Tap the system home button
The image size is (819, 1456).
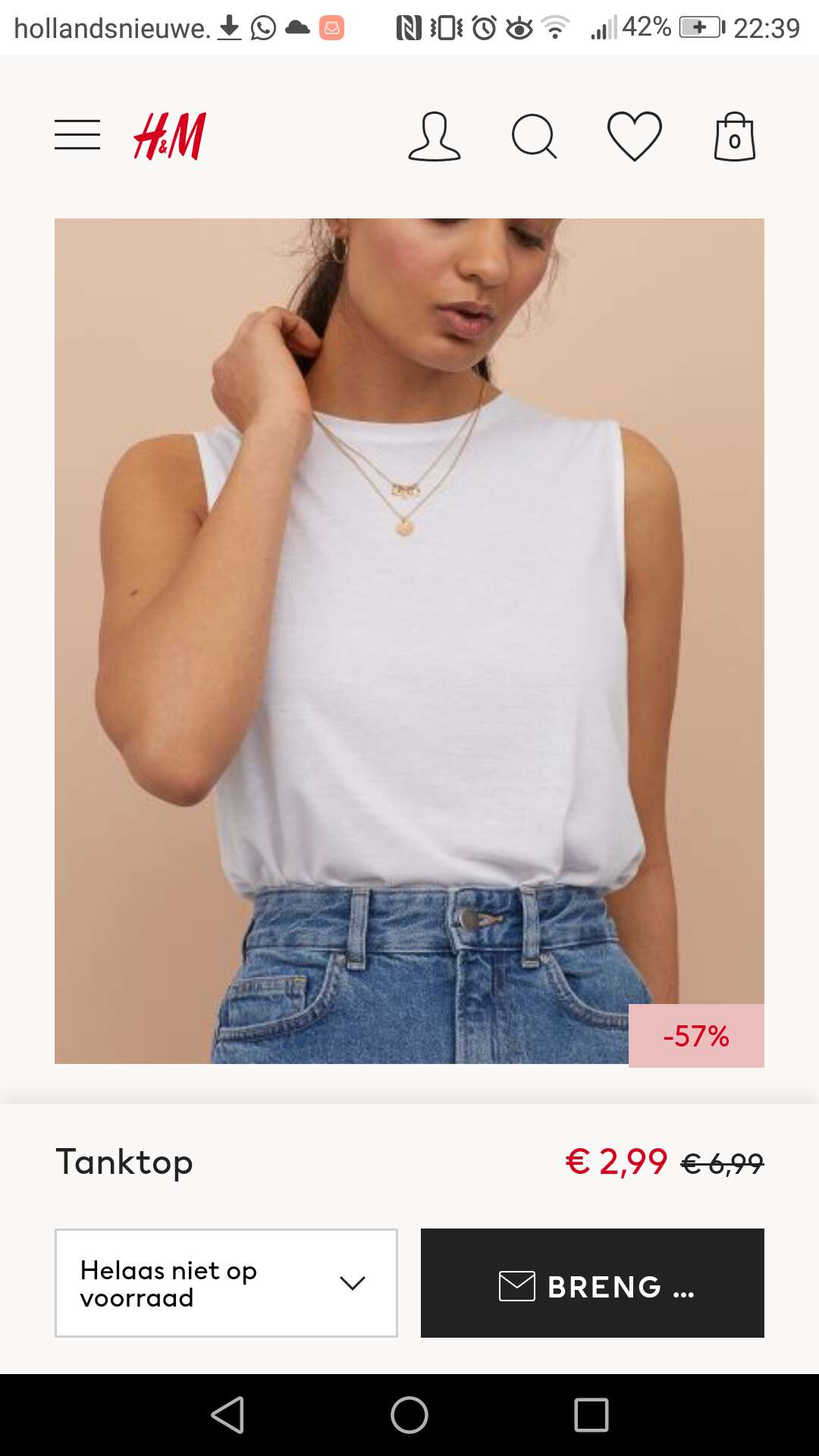[x=409, y=1415]
